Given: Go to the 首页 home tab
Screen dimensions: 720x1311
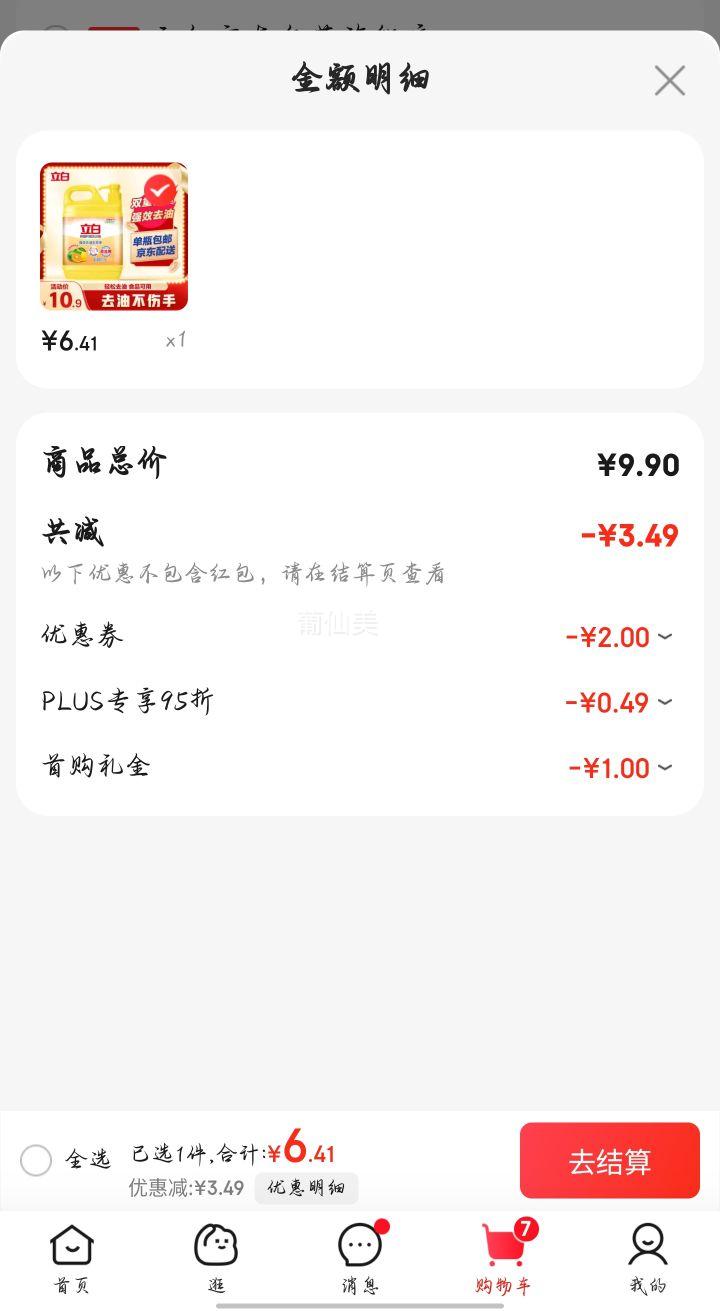Looking at the screenshot, I should [72, 1258].
